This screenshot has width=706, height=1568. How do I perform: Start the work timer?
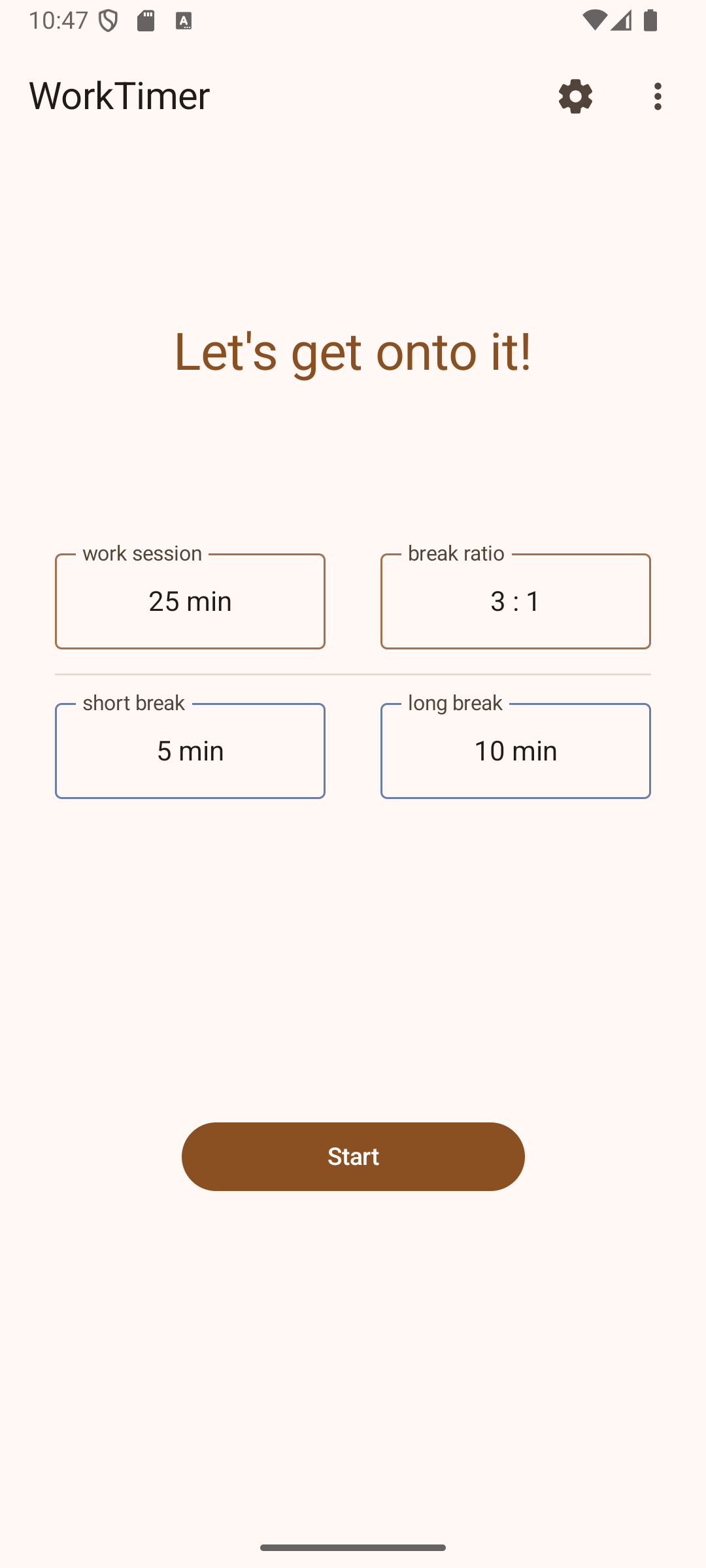tap(353, 1156)
